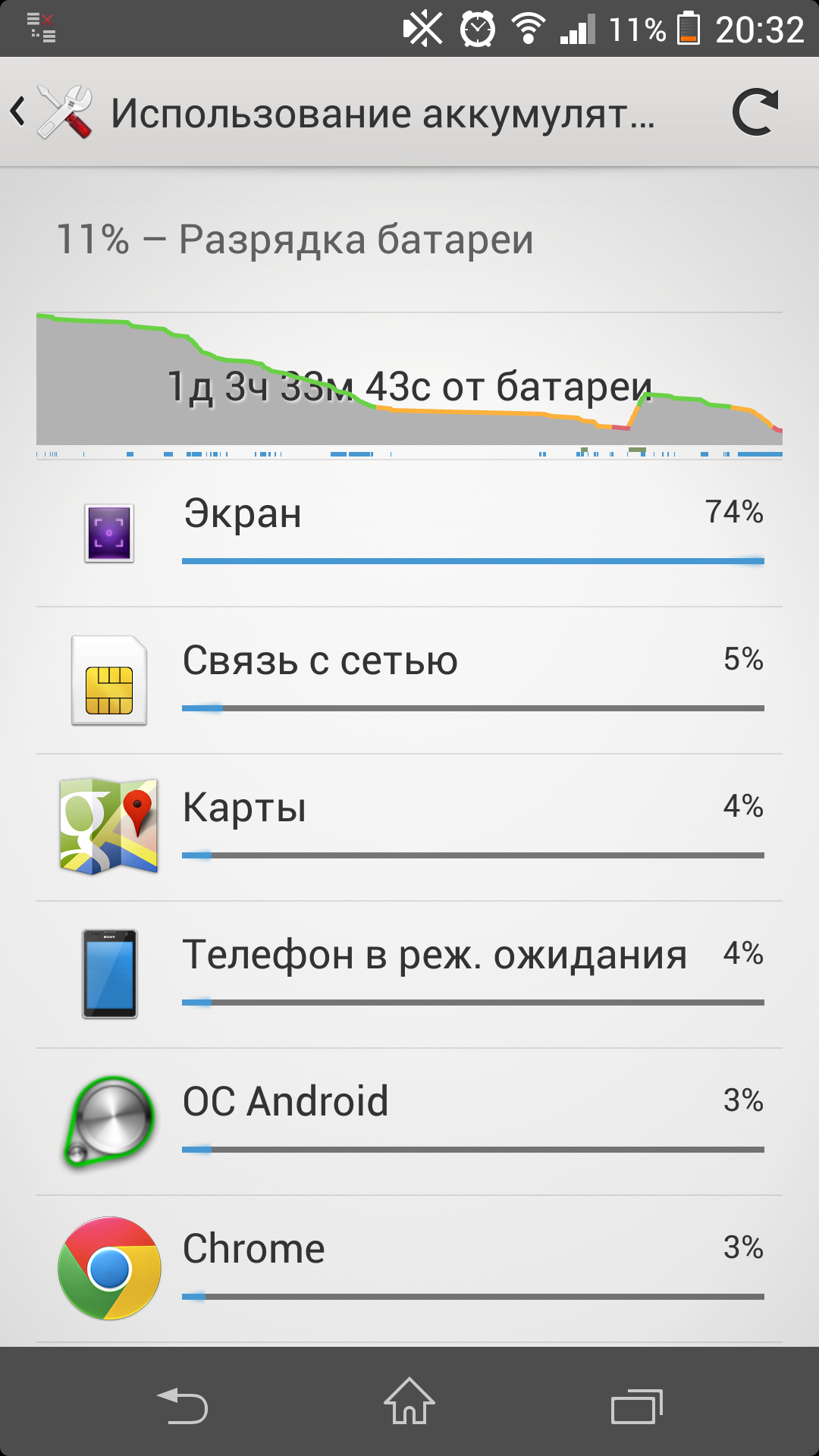
Task: Open Экран battery usage details
Action: coord(409,533)
